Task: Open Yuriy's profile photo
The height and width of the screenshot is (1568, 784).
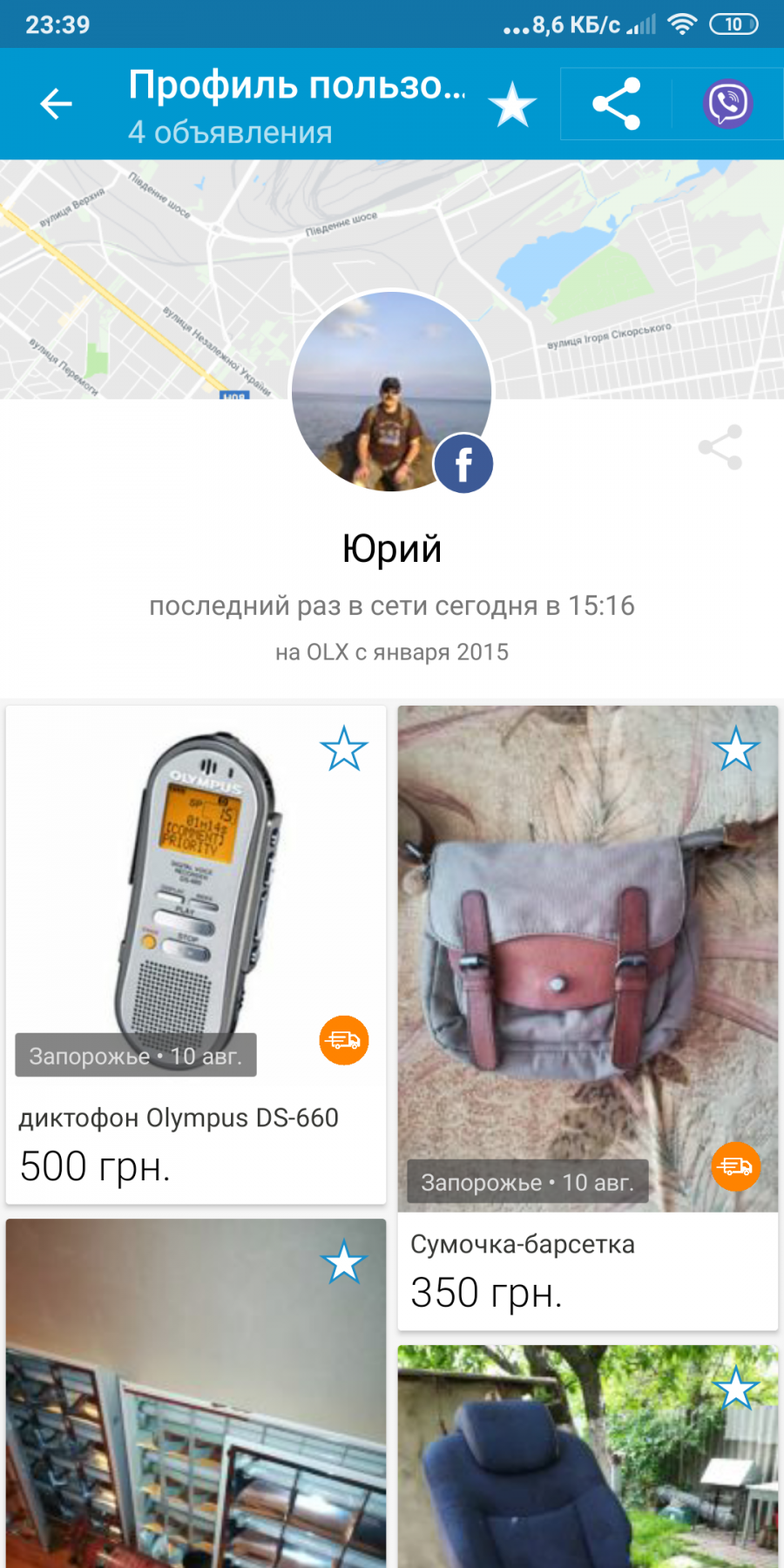Action: tap(391, 392)
